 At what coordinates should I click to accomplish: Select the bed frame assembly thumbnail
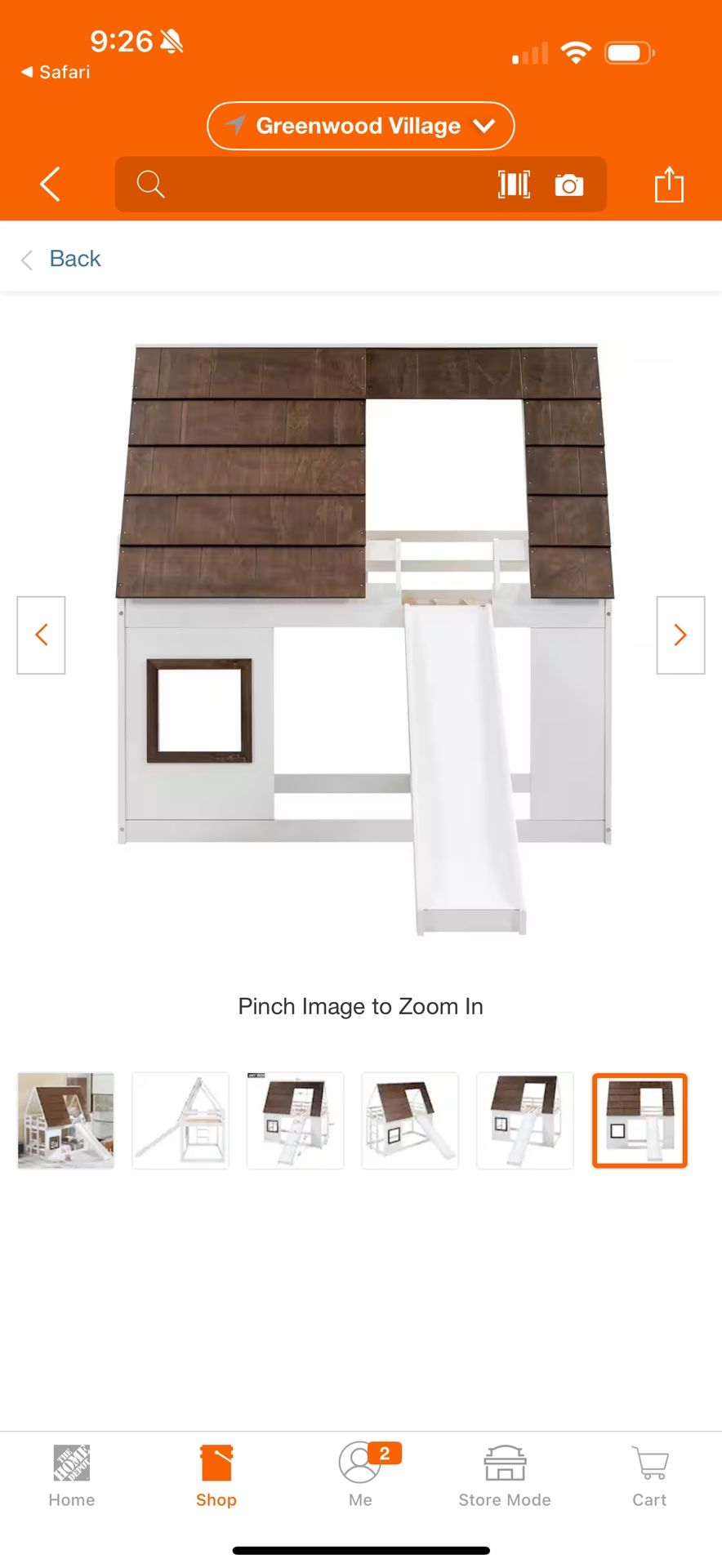point(180,1120)
